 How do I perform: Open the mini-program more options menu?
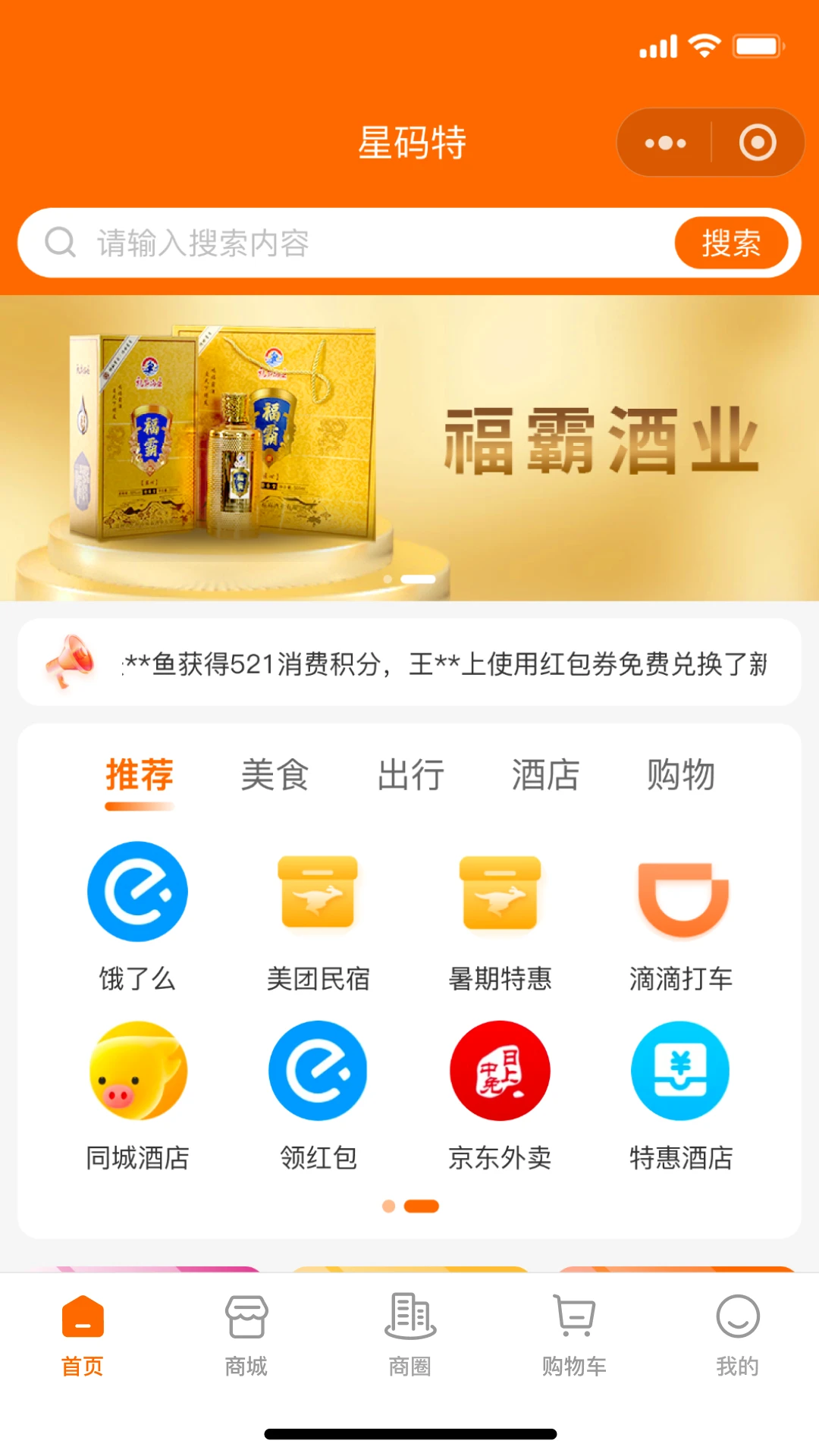[665, 142]
